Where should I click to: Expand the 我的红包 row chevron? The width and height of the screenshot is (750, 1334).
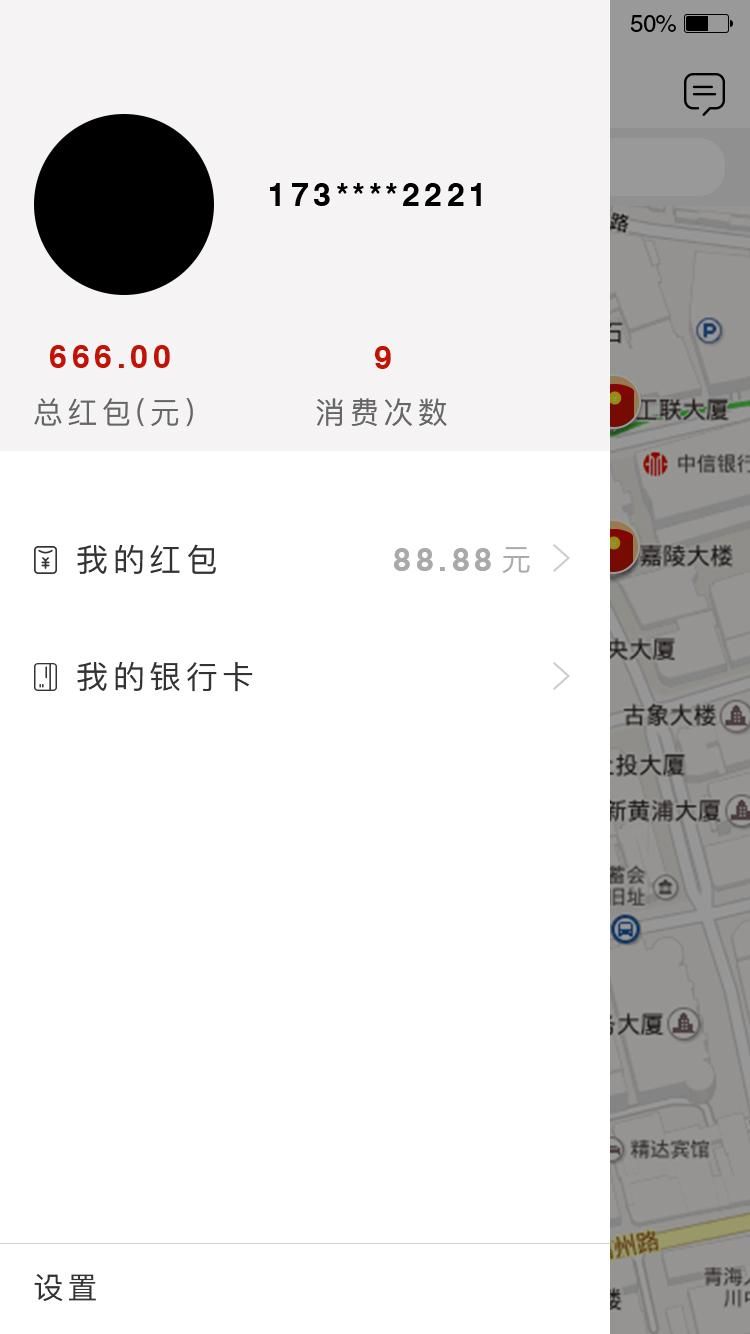coord(560,559)
